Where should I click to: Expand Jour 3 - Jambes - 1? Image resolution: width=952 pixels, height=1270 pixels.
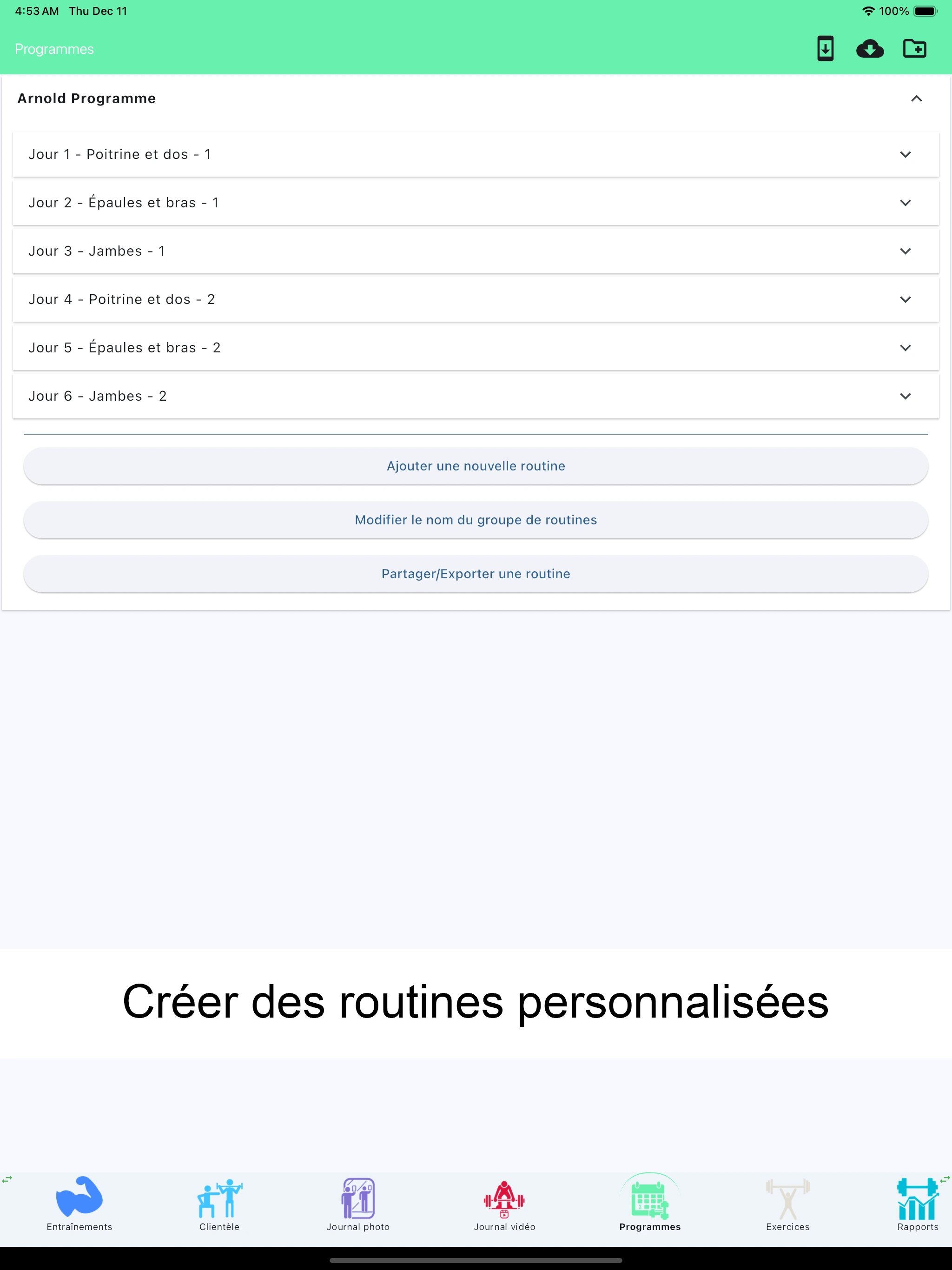point(906,250)
